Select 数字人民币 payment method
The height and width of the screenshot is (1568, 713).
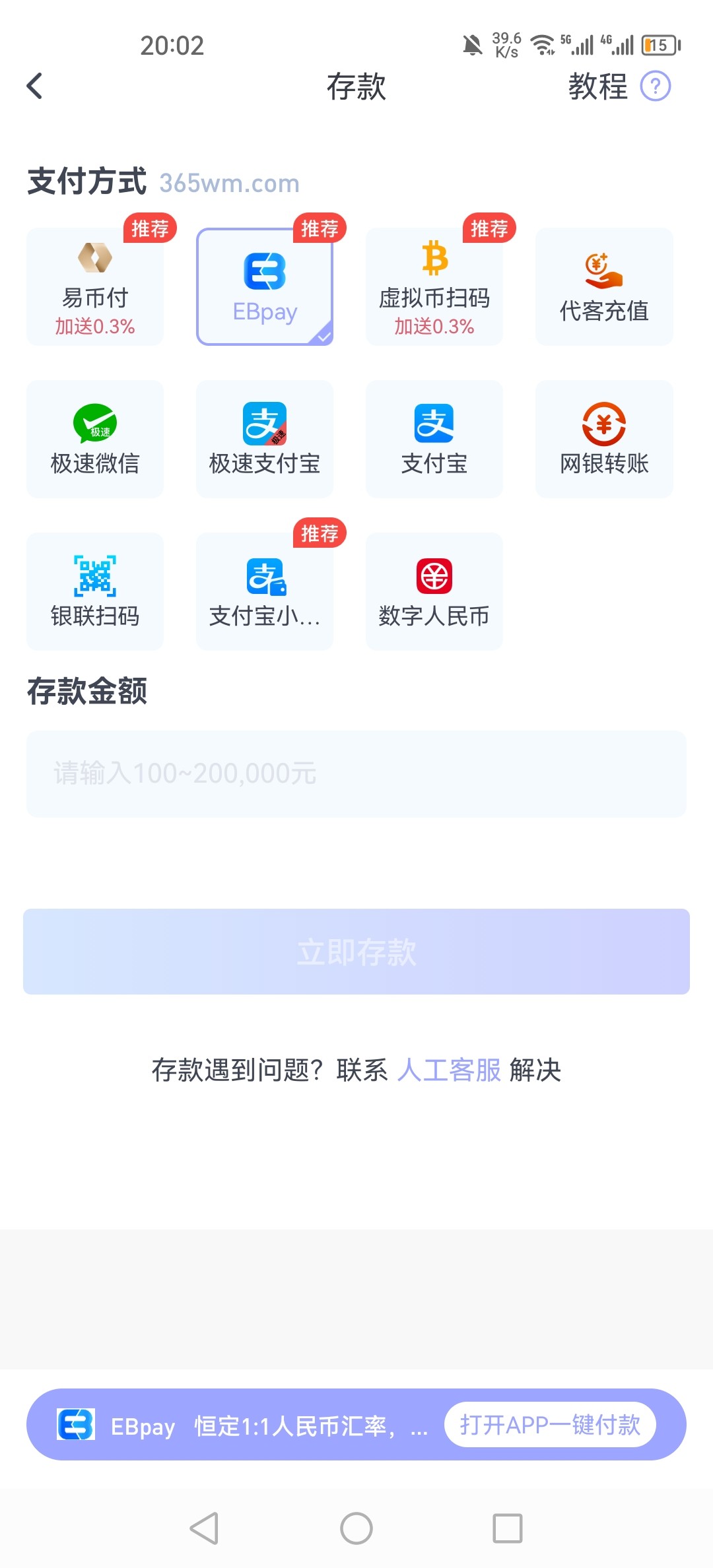(x=434, y=591)
